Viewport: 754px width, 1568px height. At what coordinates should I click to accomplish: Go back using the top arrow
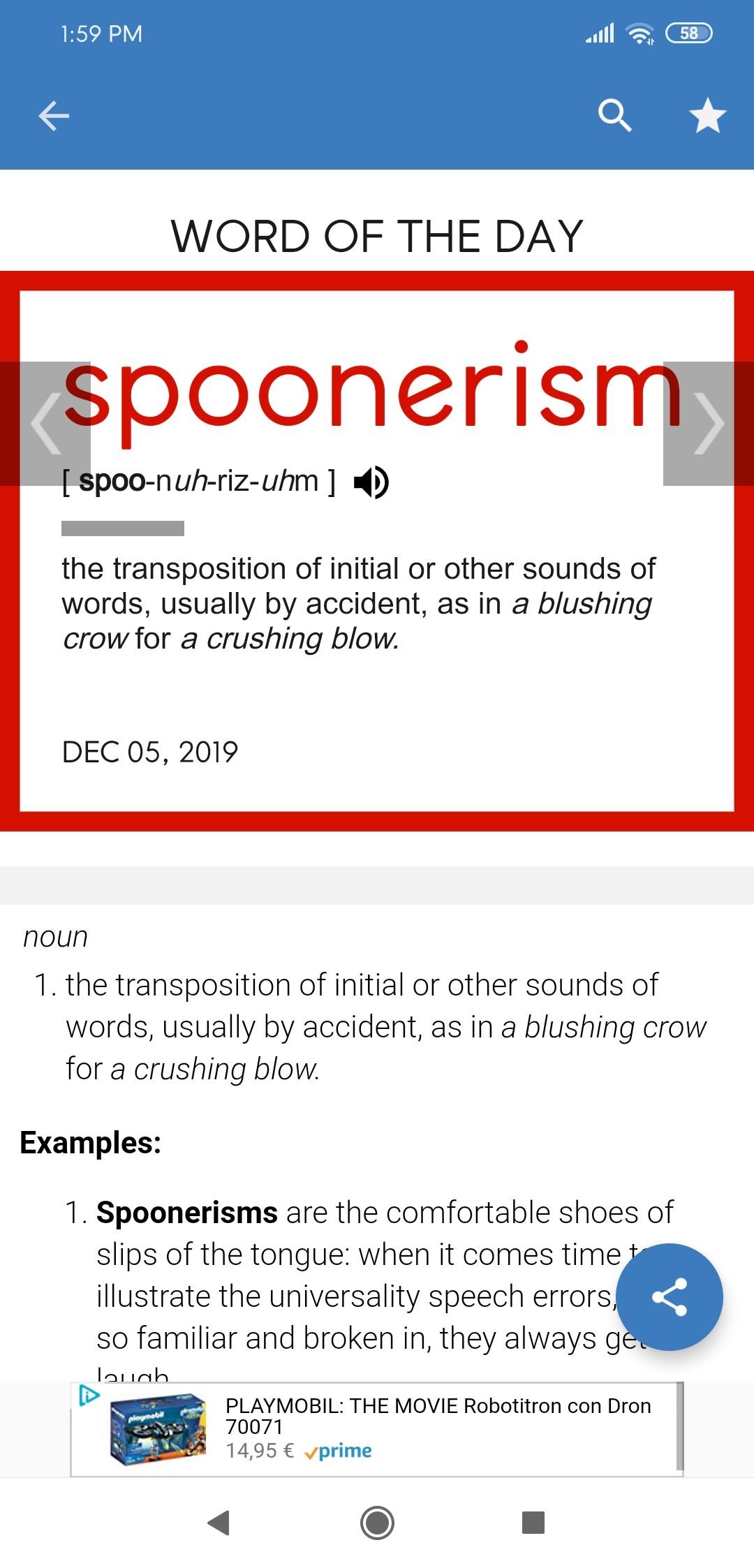(x=54, y=115)
